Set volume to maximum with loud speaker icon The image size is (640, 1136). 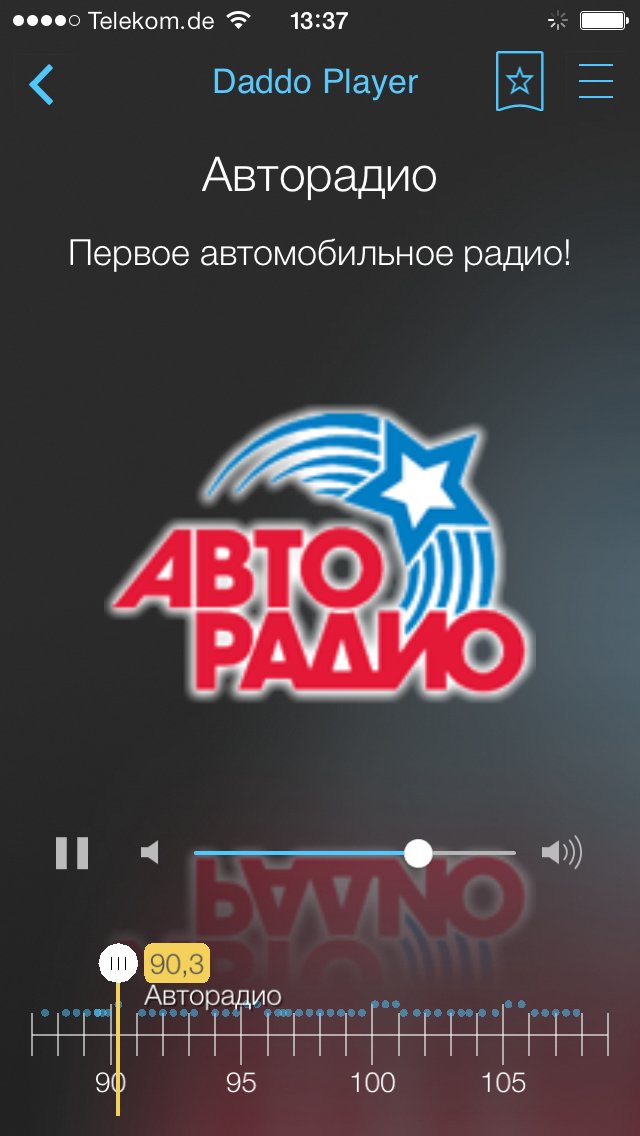[561, 853]
